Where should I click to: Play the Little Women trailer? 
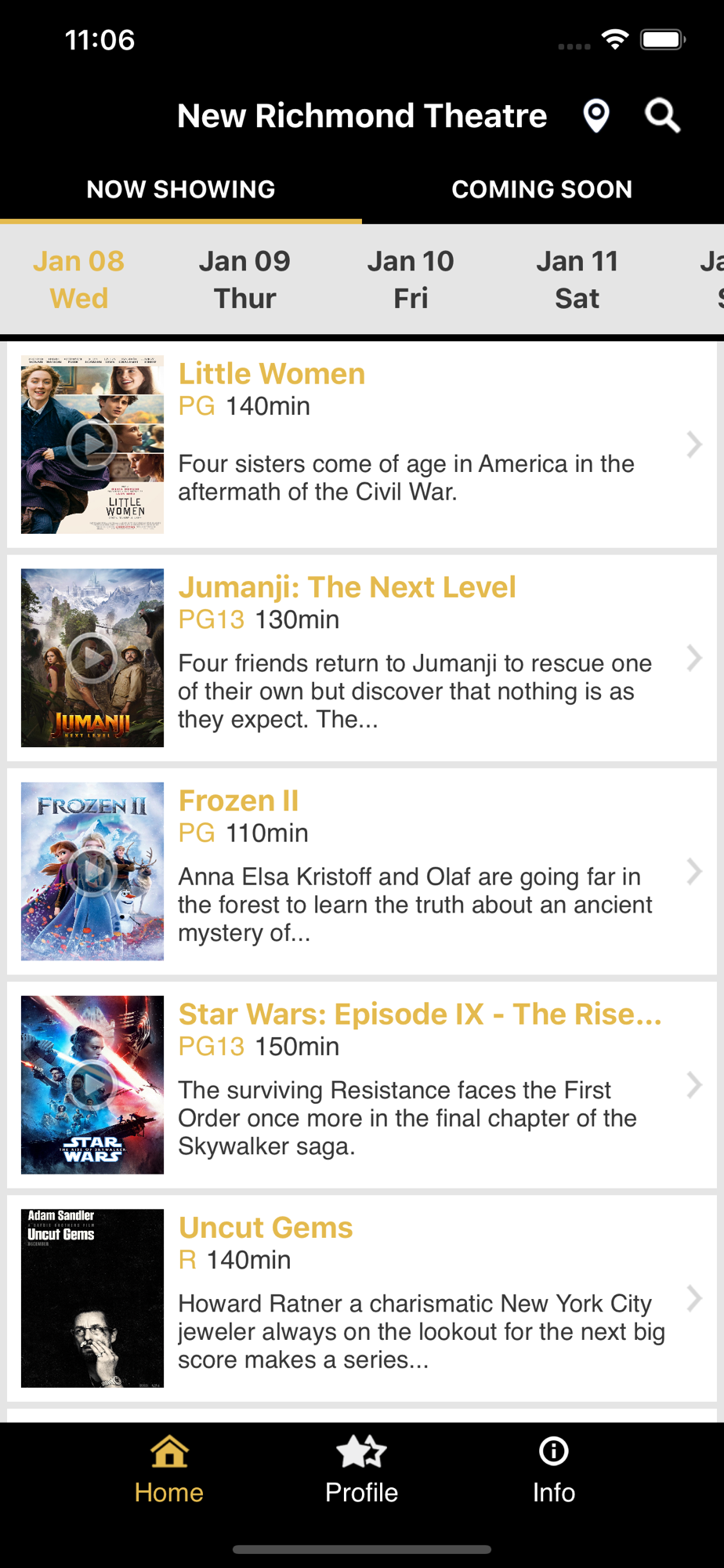pyautogui.click(x=92, y=445)
